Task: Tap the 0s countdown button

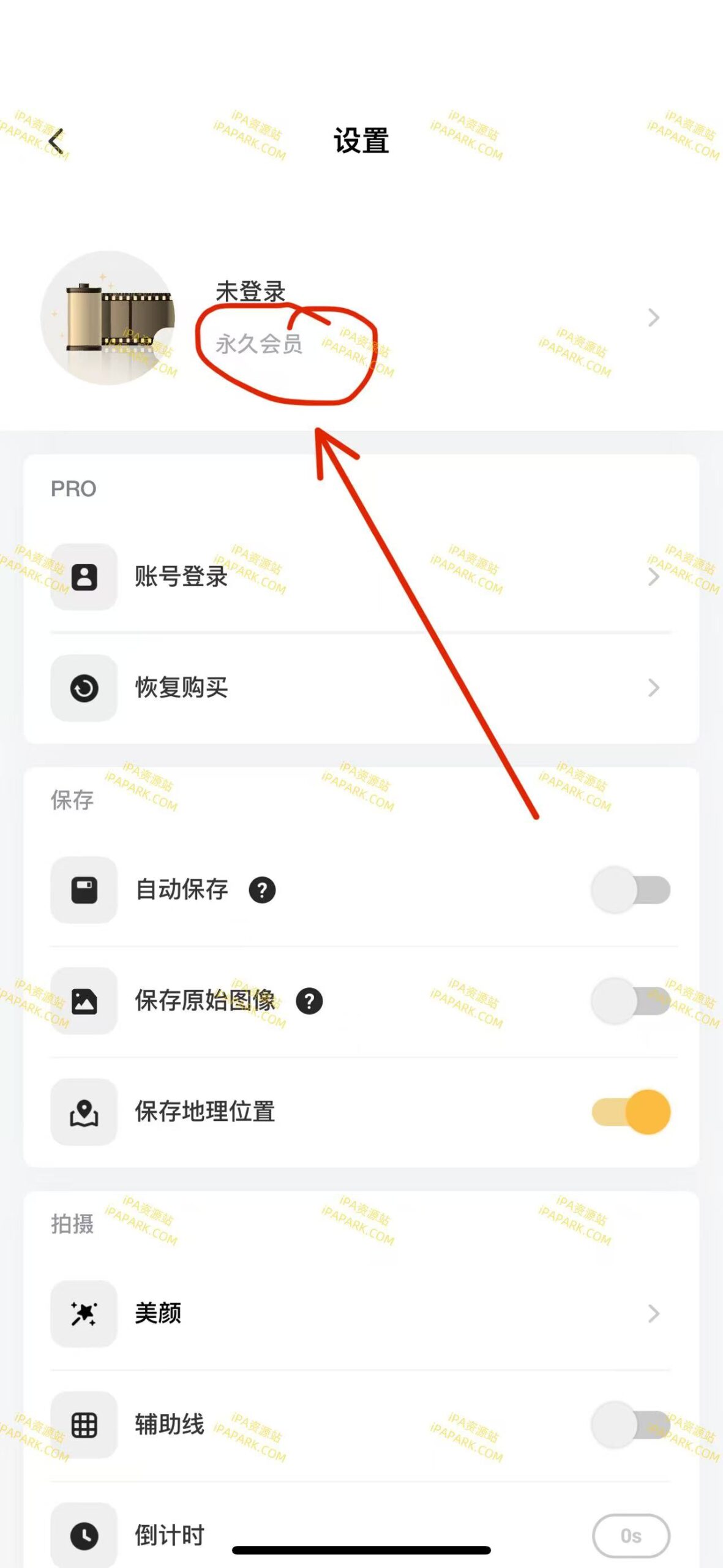Action: click(x=630, y=1534)
